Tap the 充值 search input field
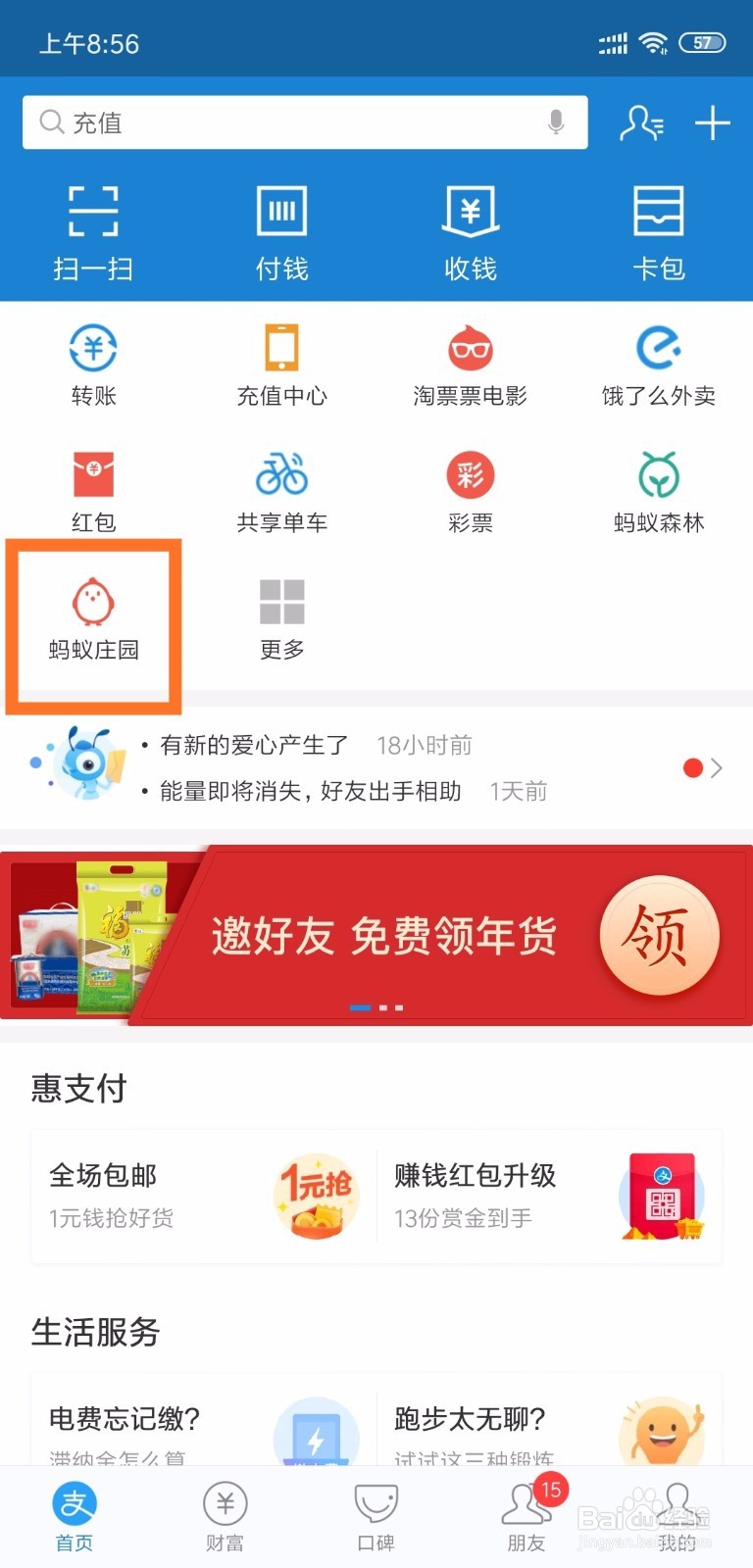Screen dimensions: 753x1568 pyautogui.click(x=294, y=122)
